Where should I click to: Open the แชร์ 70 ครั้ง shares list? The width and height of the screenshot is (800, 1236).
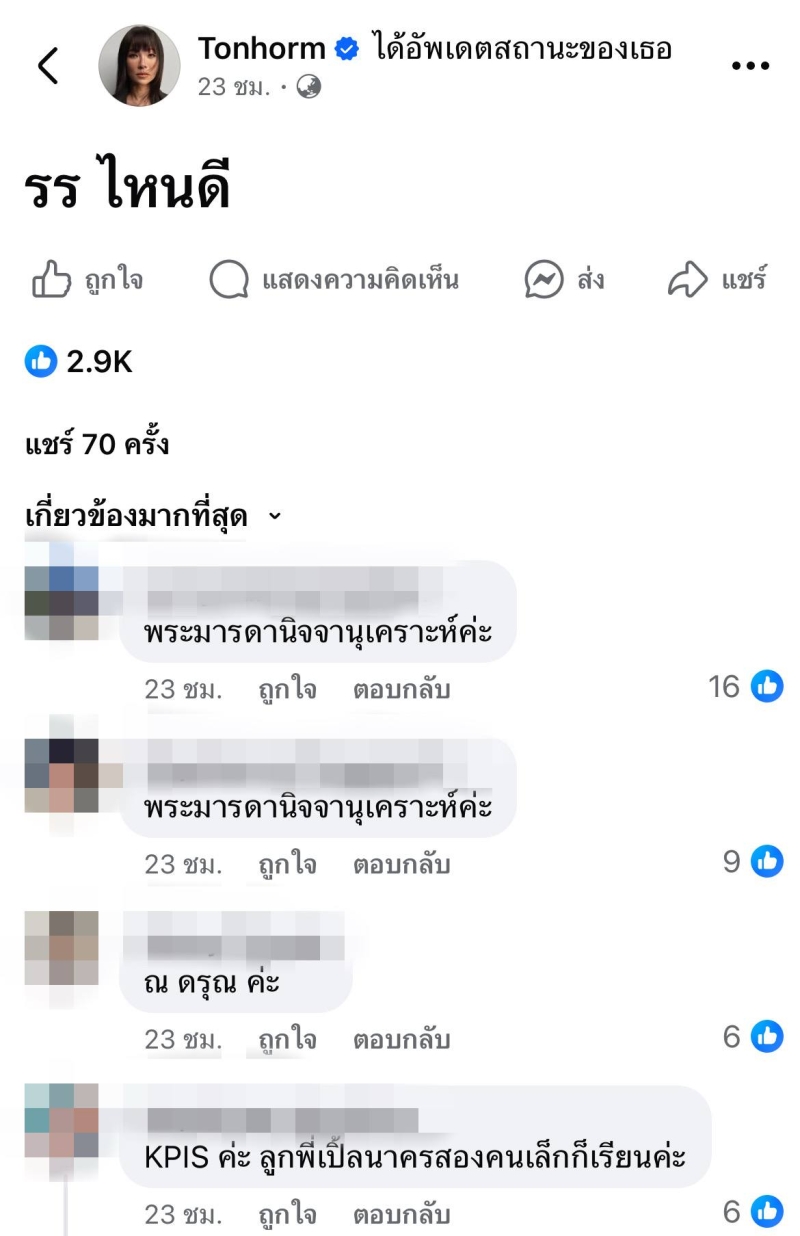click(97, 444)
